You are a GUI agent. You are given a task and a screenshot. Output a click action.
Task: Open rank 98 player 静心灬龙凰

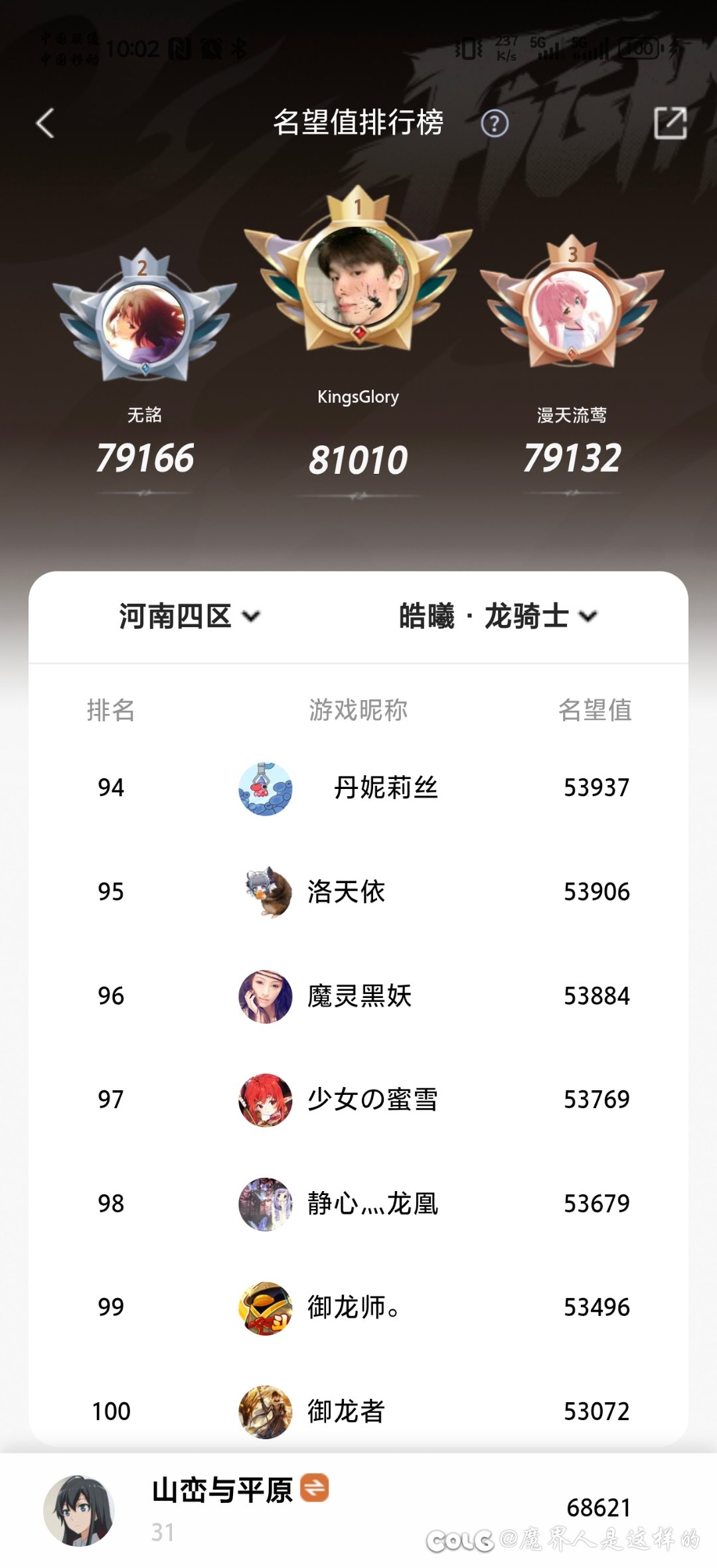[358, 1204]
